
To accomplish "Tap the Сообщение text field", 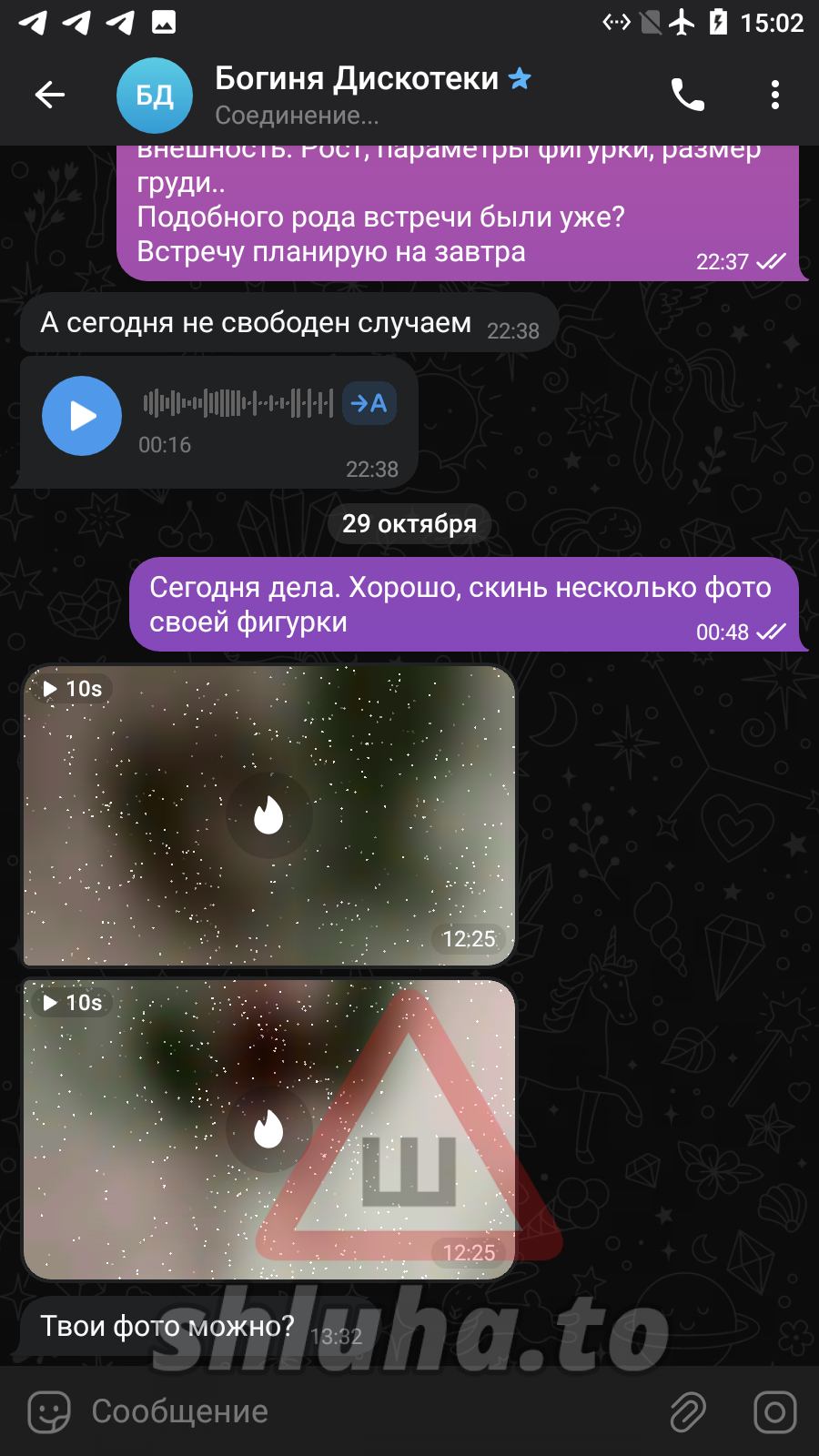I will point(364,1411).
